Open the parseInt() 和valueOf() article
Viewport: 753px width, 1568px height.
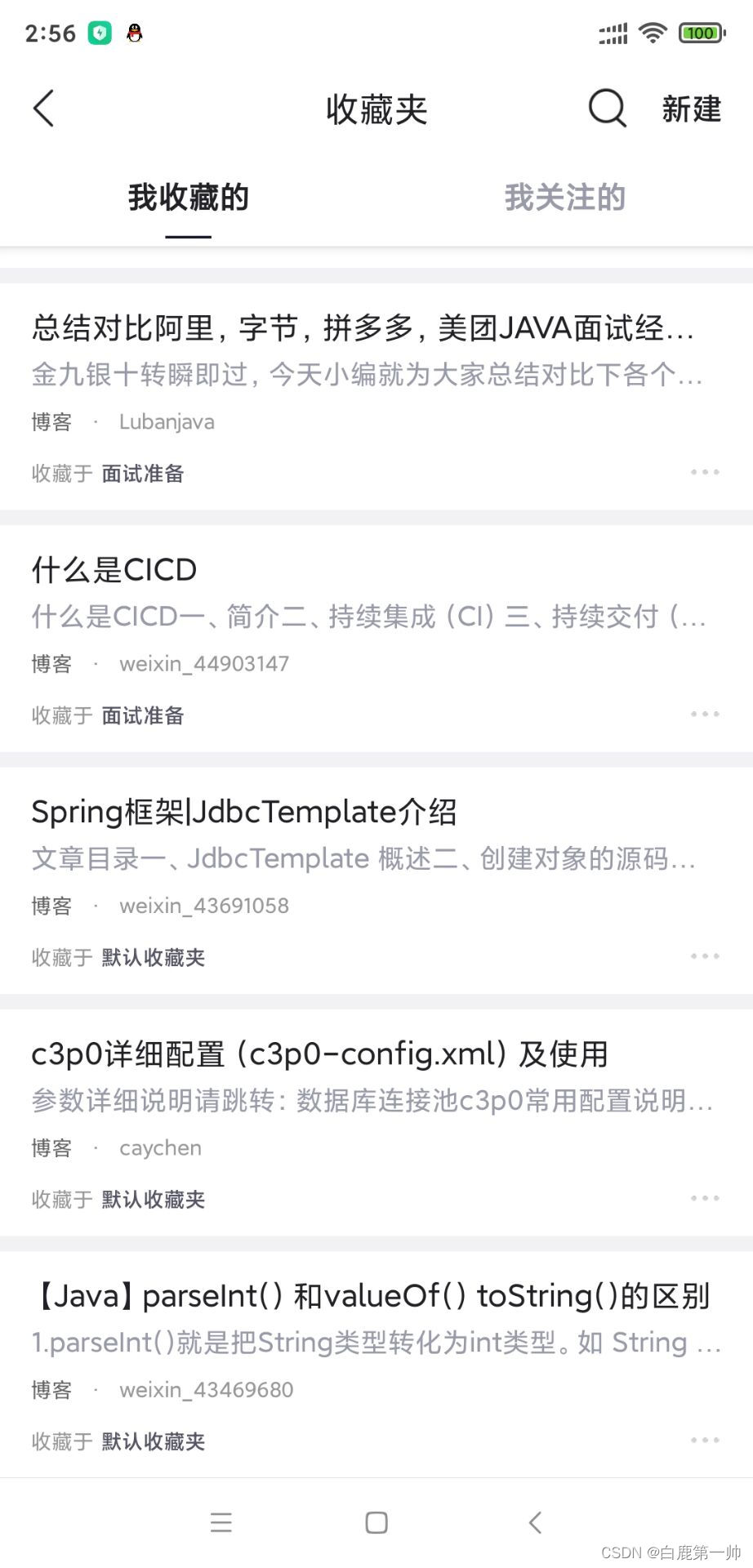tap(370, 1296)
